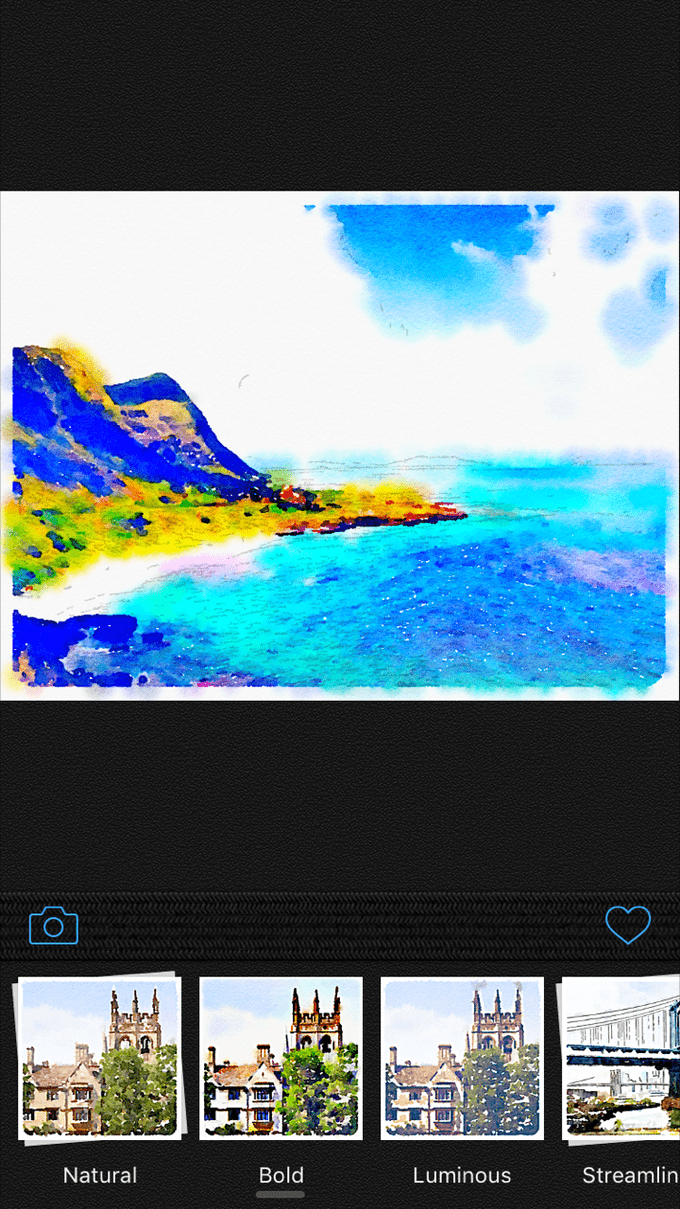
Task: Tap the watercolor painting preview
Action: click(340, 445)
